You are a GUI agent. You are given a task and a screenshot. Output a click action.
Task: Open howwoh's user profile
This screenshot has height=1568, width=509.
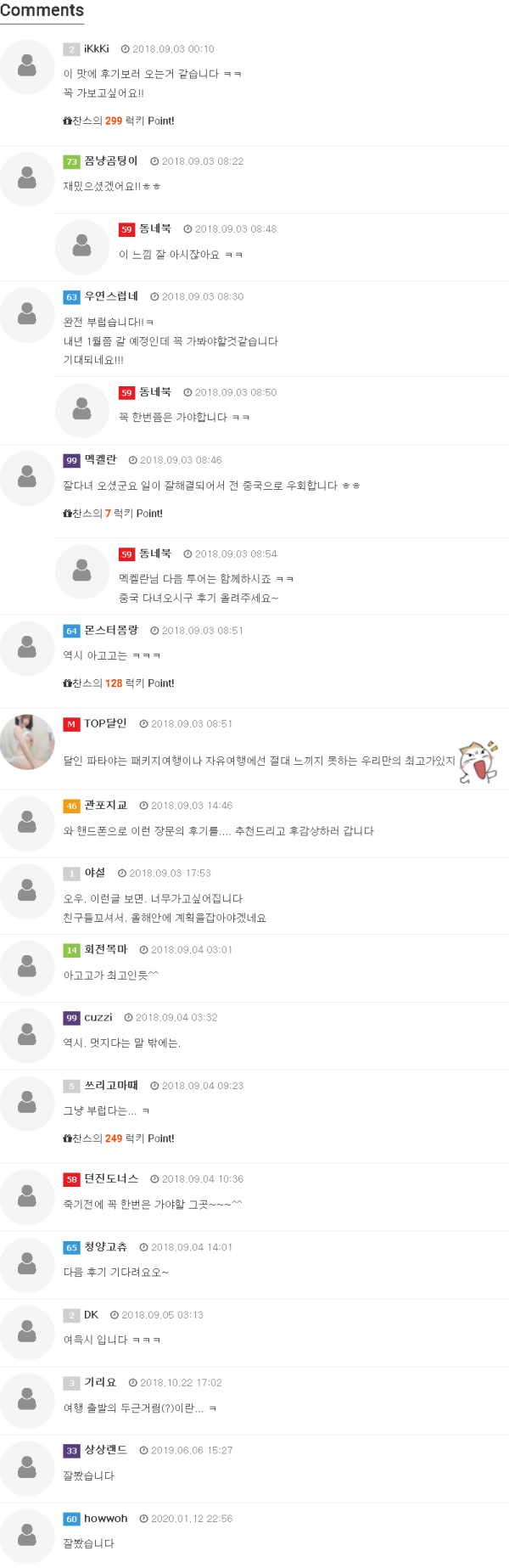click(105, 1518)
